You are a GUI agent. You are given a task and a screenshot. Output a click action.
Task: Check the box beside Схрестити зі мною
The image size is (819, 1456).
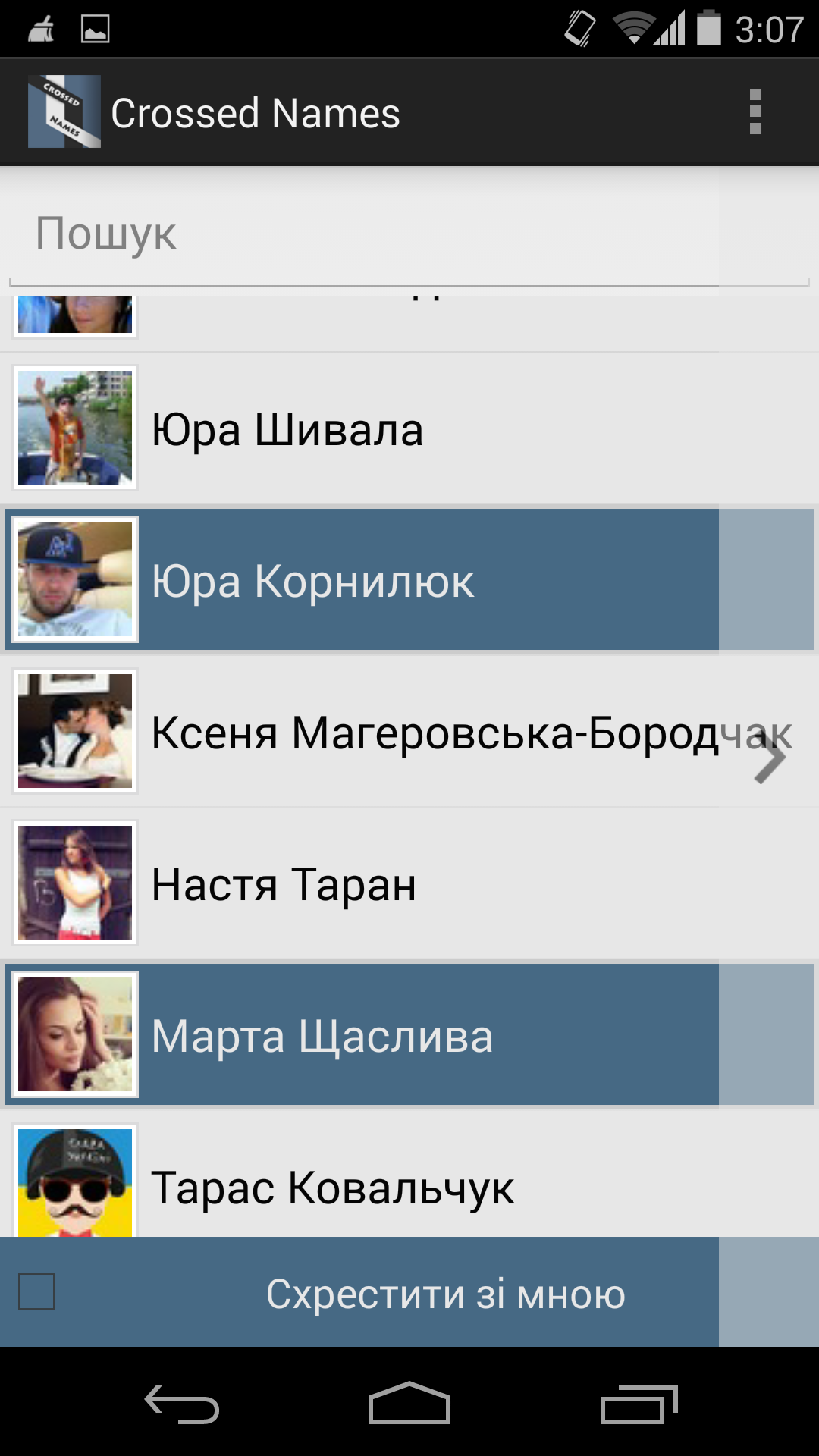[x=36, y=1291]
